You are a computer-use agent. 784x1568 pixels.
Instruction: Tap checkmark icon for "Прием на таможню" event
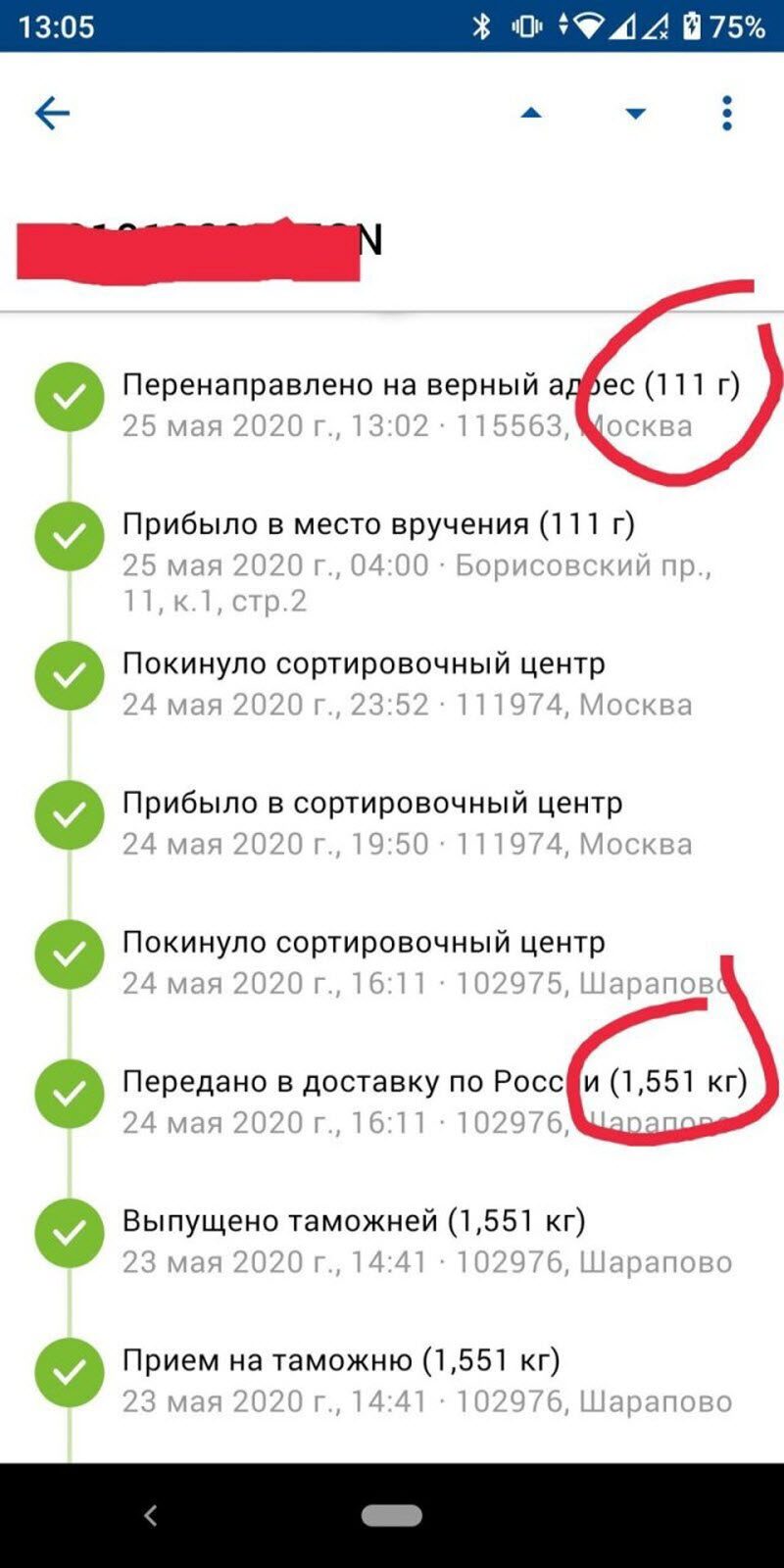(67, 1373)
